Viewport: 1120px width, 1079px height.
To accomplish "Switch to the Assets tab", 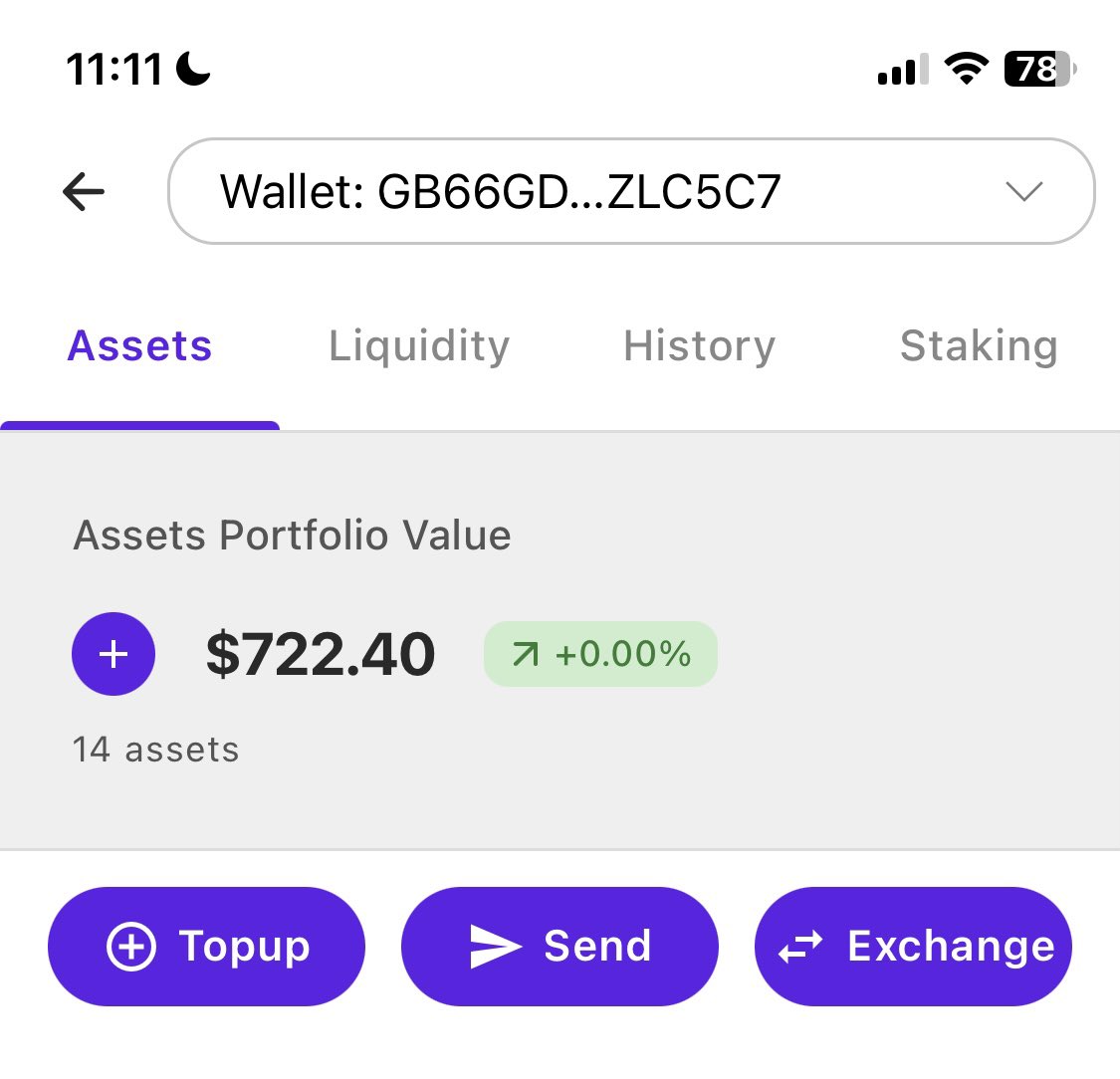I will click(139, 346).
